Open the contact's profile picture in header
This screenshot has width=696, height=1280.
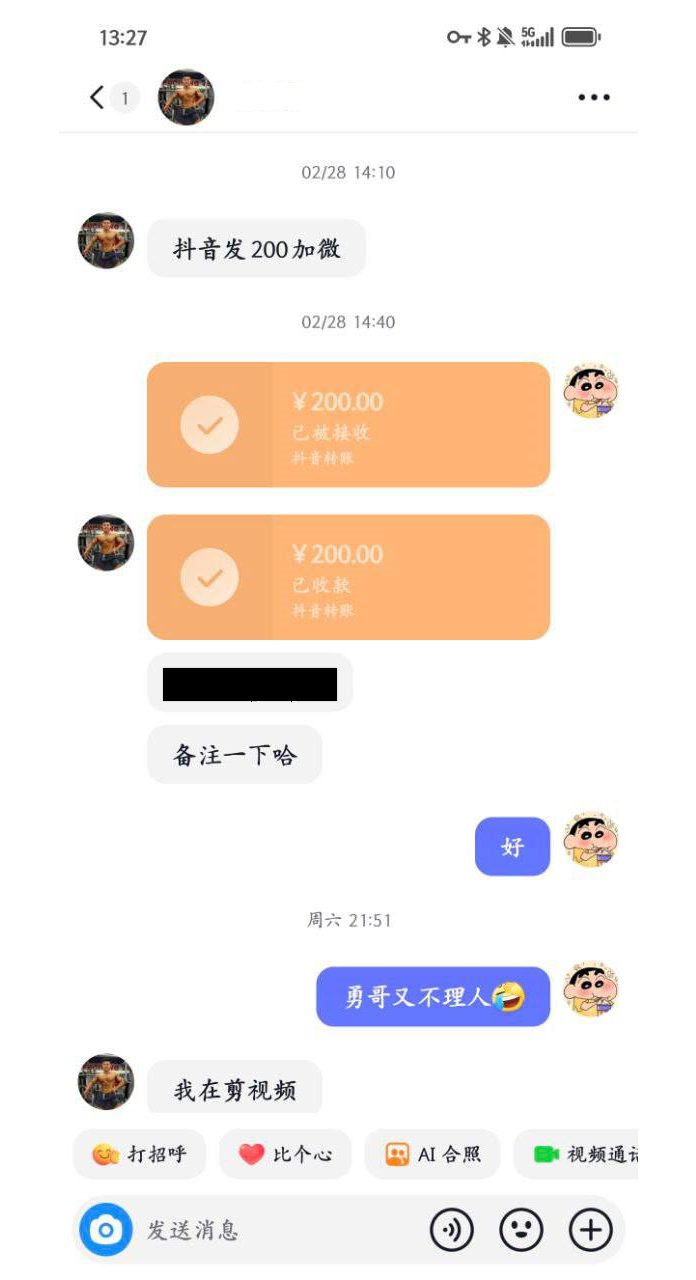[186, 97]
